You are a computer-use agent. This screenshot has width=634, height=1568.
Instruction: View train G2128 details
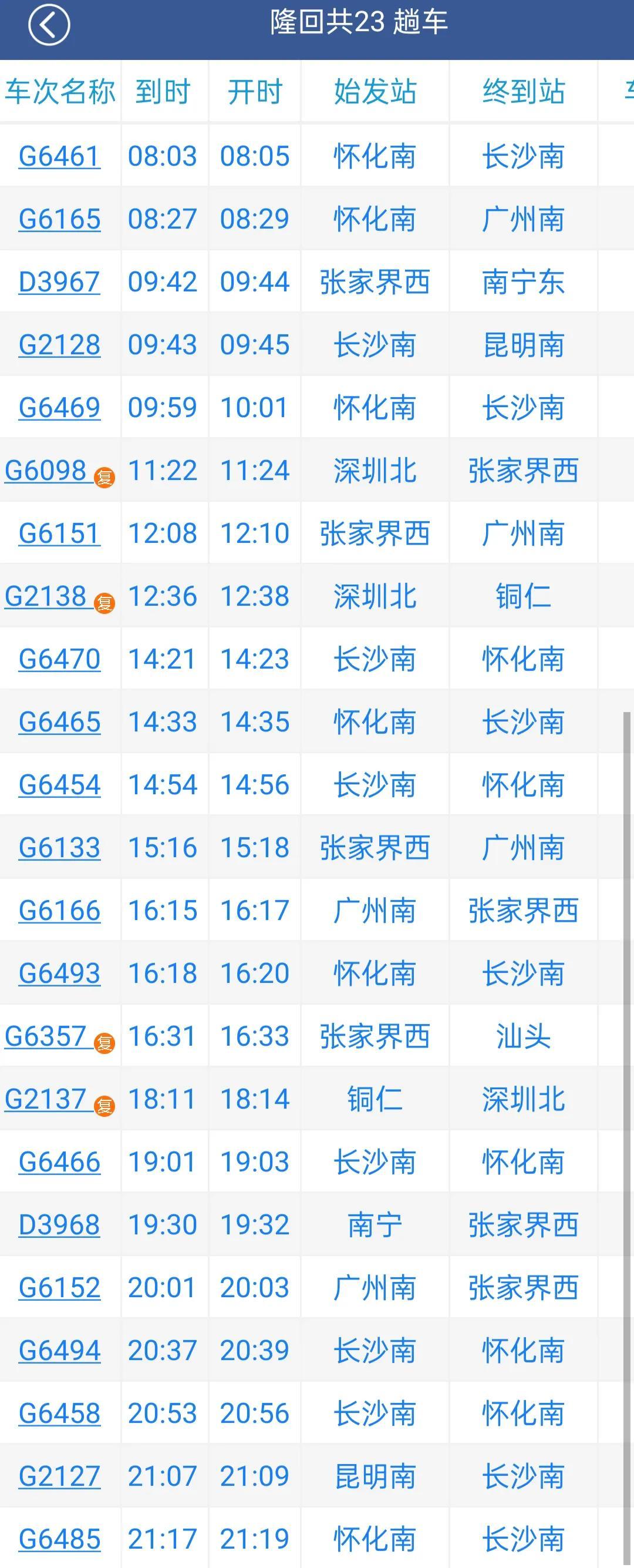point(60,345)
